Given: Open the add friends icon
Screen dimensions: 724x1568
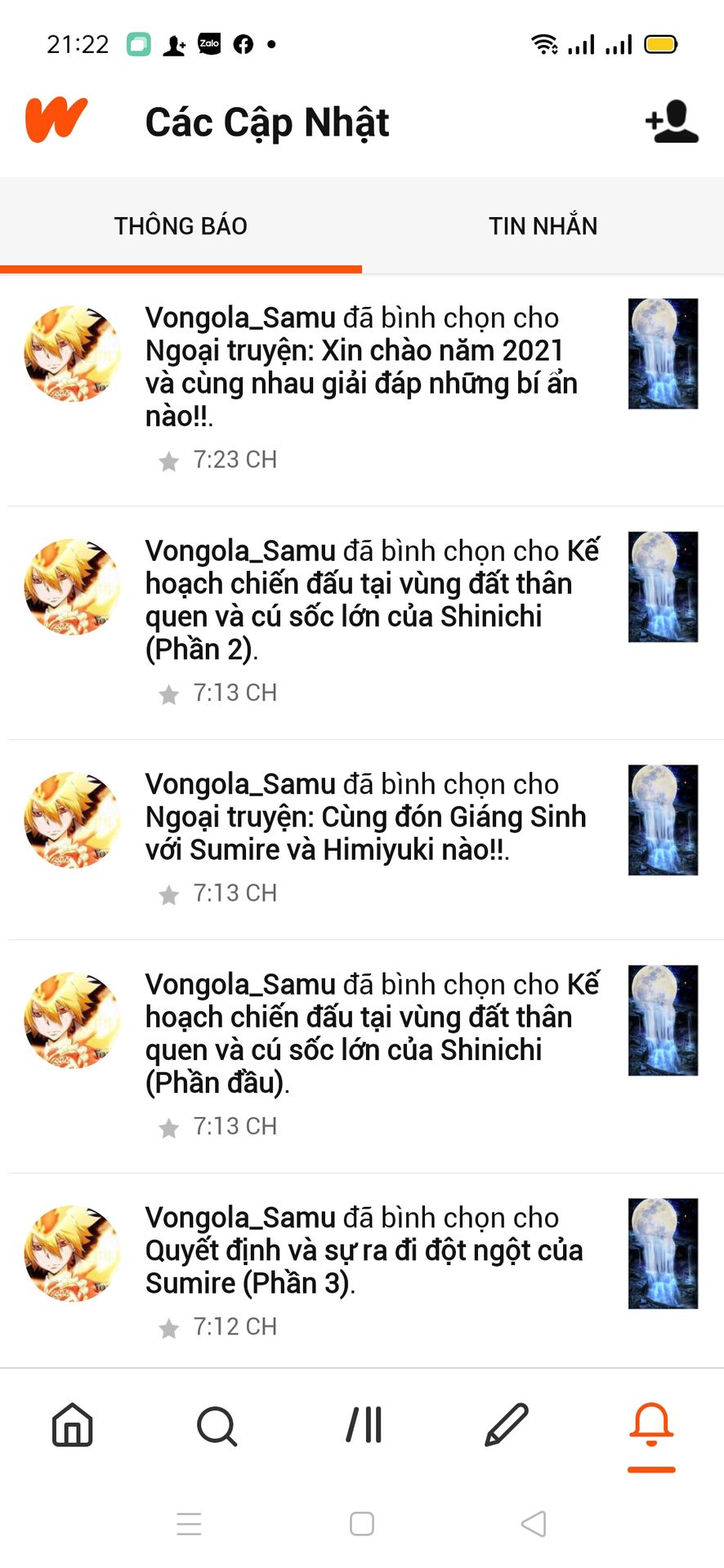Looking at the screenshot, I should [672, 122].
